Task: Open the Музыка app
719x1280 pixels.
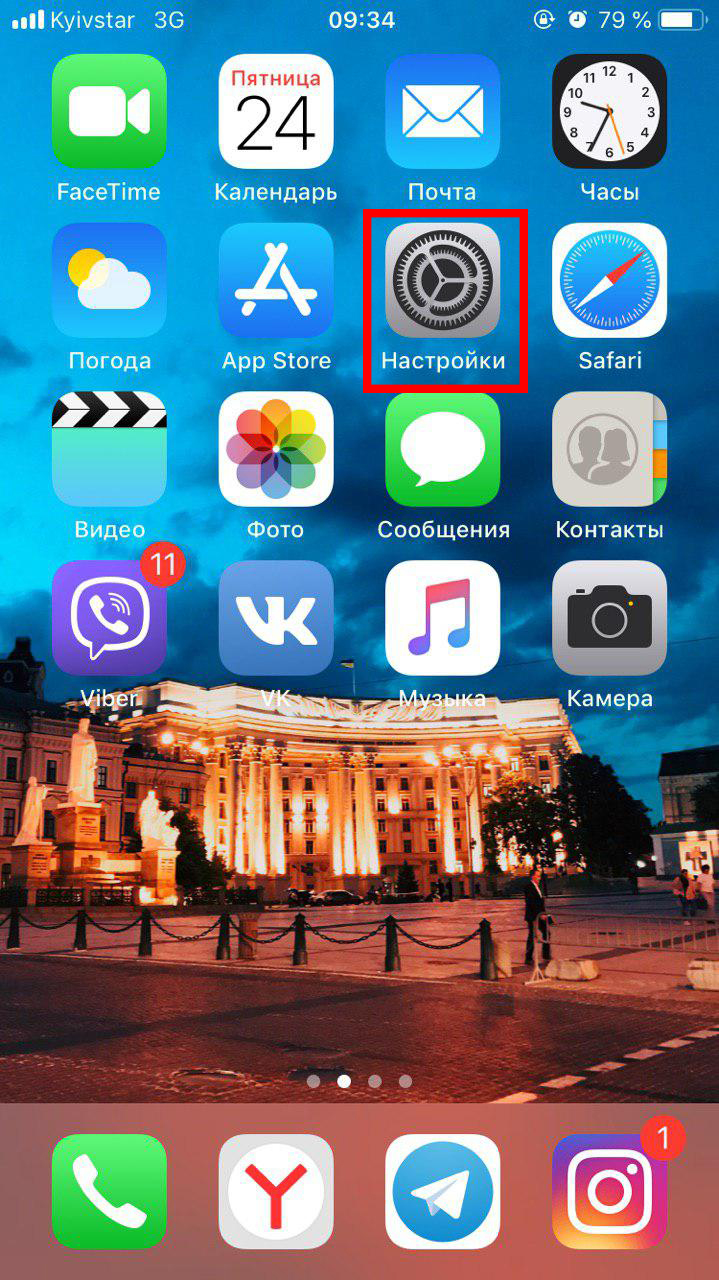Action: (x=442, y=618)
